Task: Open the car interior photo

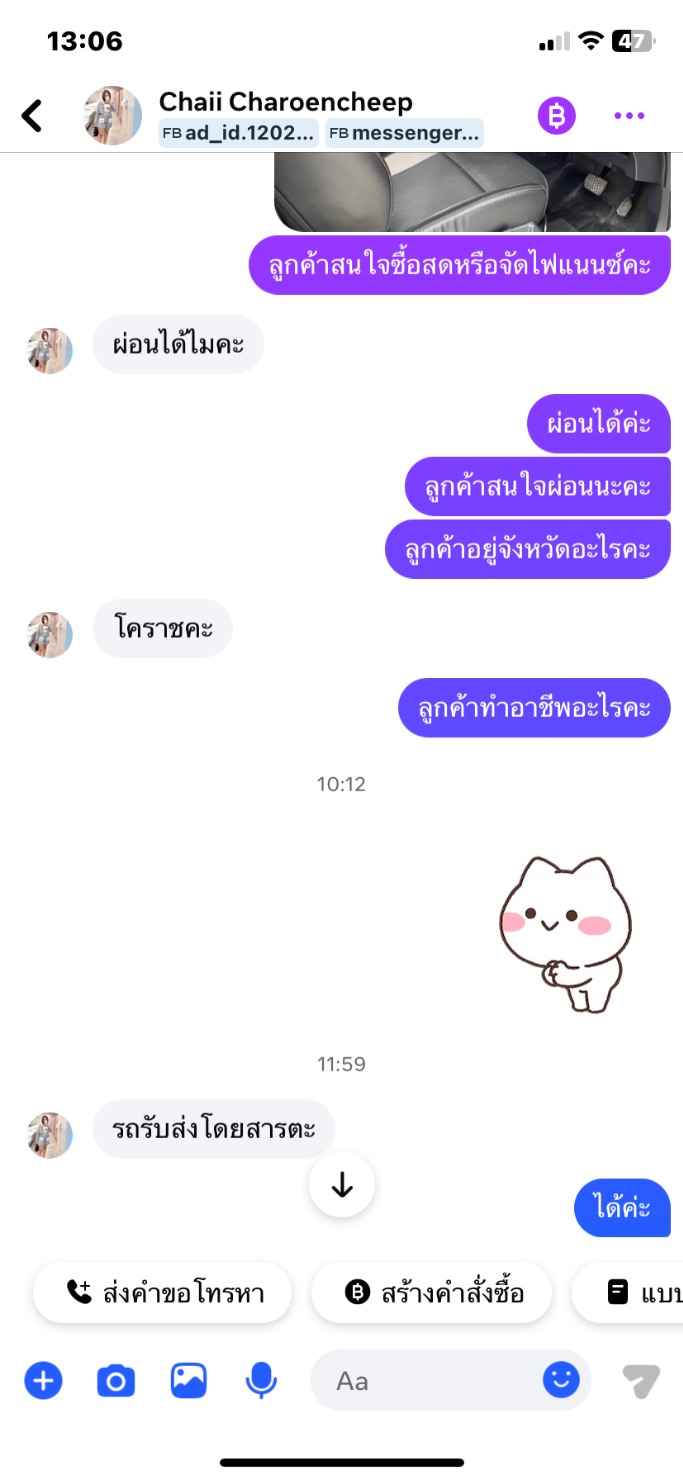Action: [472, 192]
